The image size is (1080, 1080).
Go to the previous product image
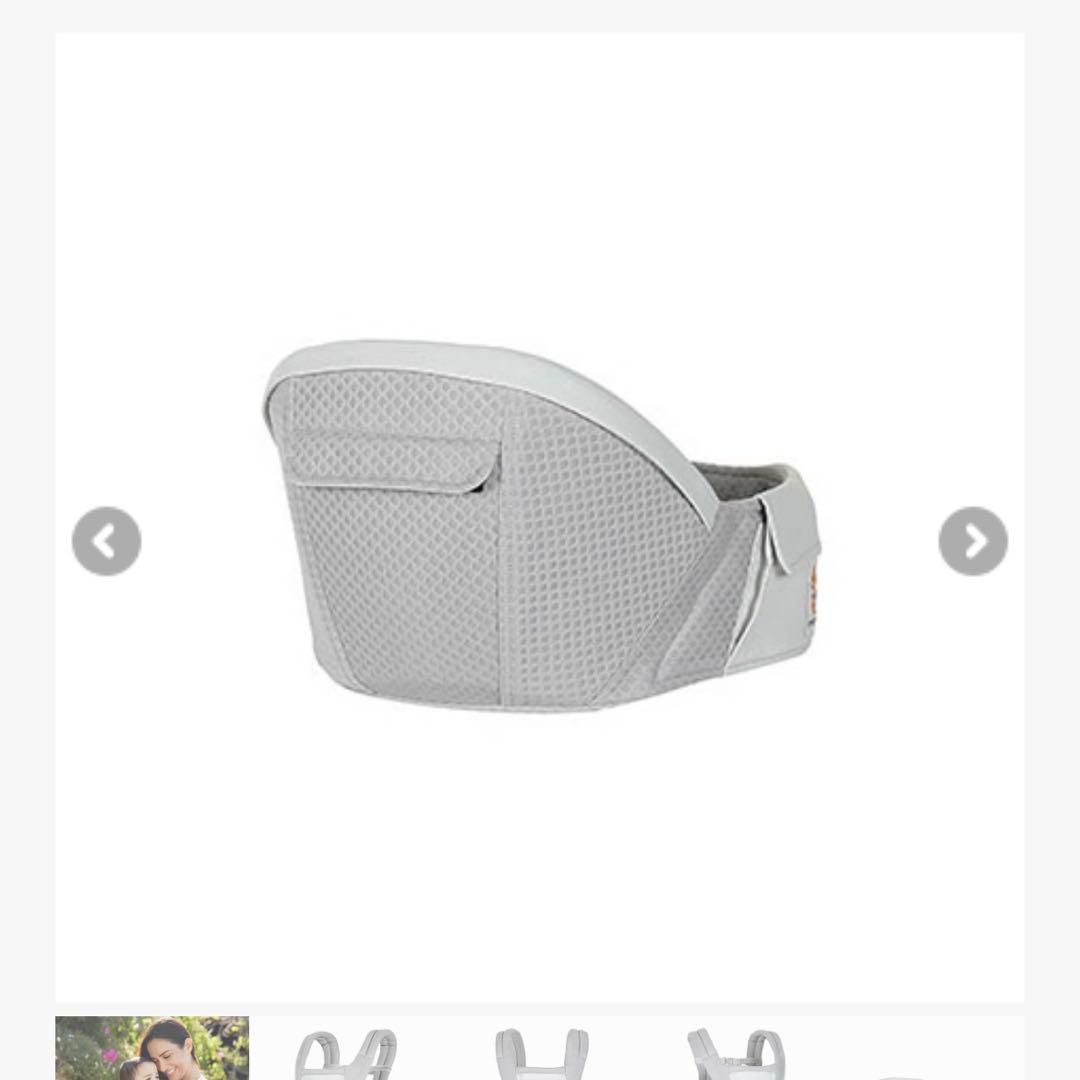(x=106, y=541)
